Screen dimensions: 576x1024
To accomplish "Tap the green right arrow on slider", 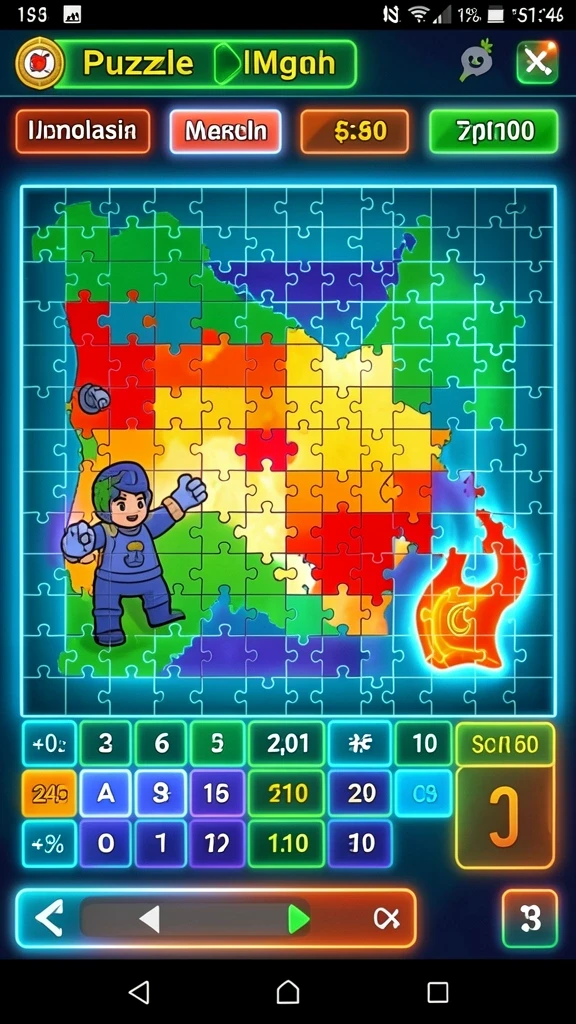I will tap(298, 919).
